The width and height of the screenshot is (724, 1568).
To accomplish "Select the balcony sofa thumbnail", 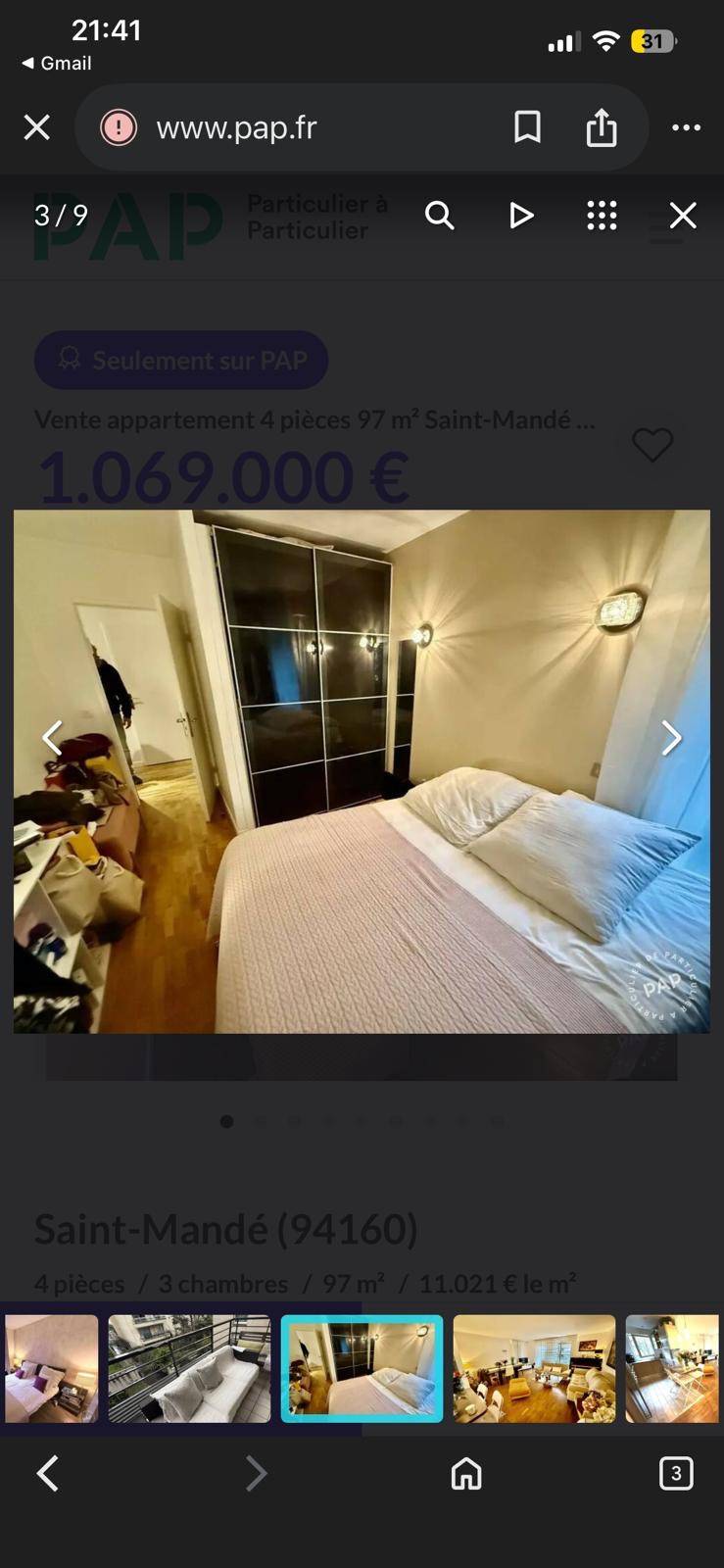I will 189,1369.
